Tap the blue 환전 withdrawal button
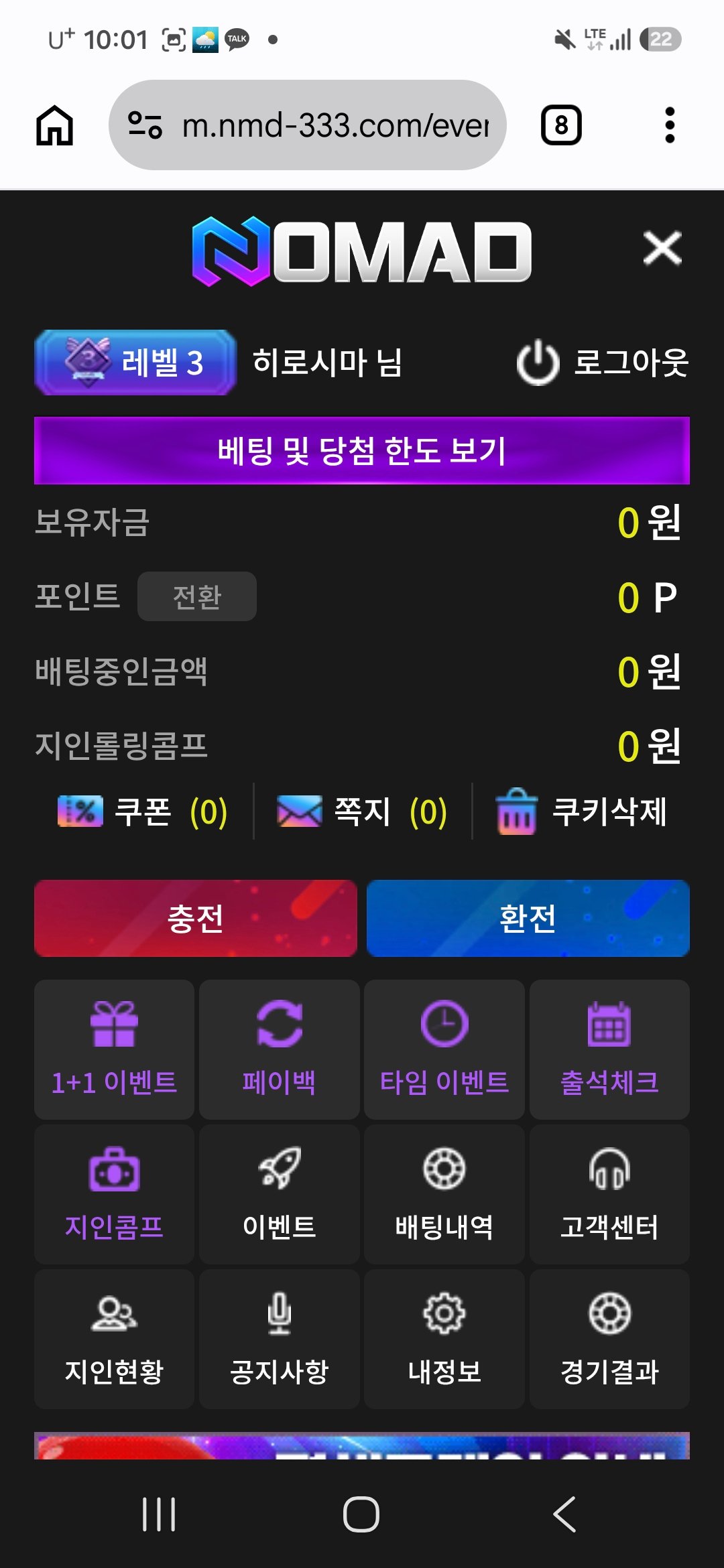 pos(528,918)
